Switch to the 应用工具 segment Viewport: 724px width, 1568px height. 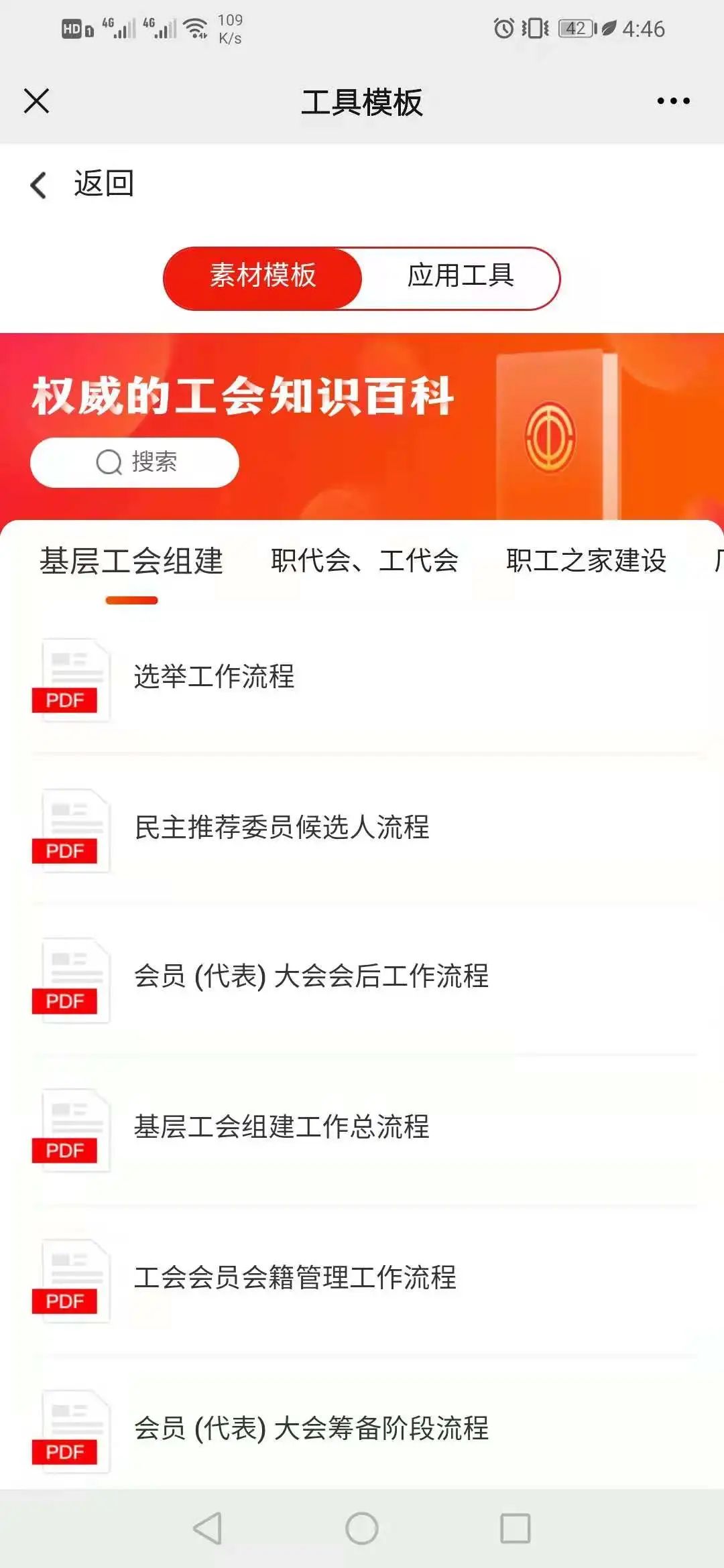pos(461,277)
